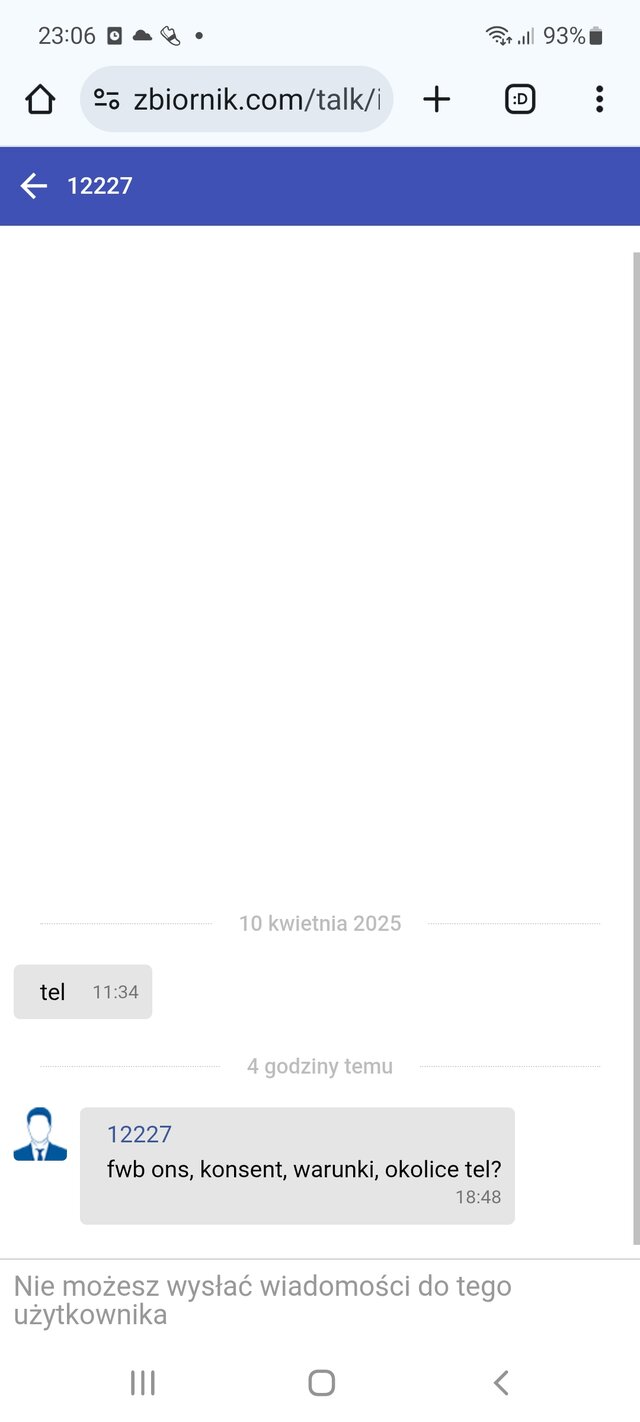Open the browser home page

pyautogui.click(x=40, y=99)
